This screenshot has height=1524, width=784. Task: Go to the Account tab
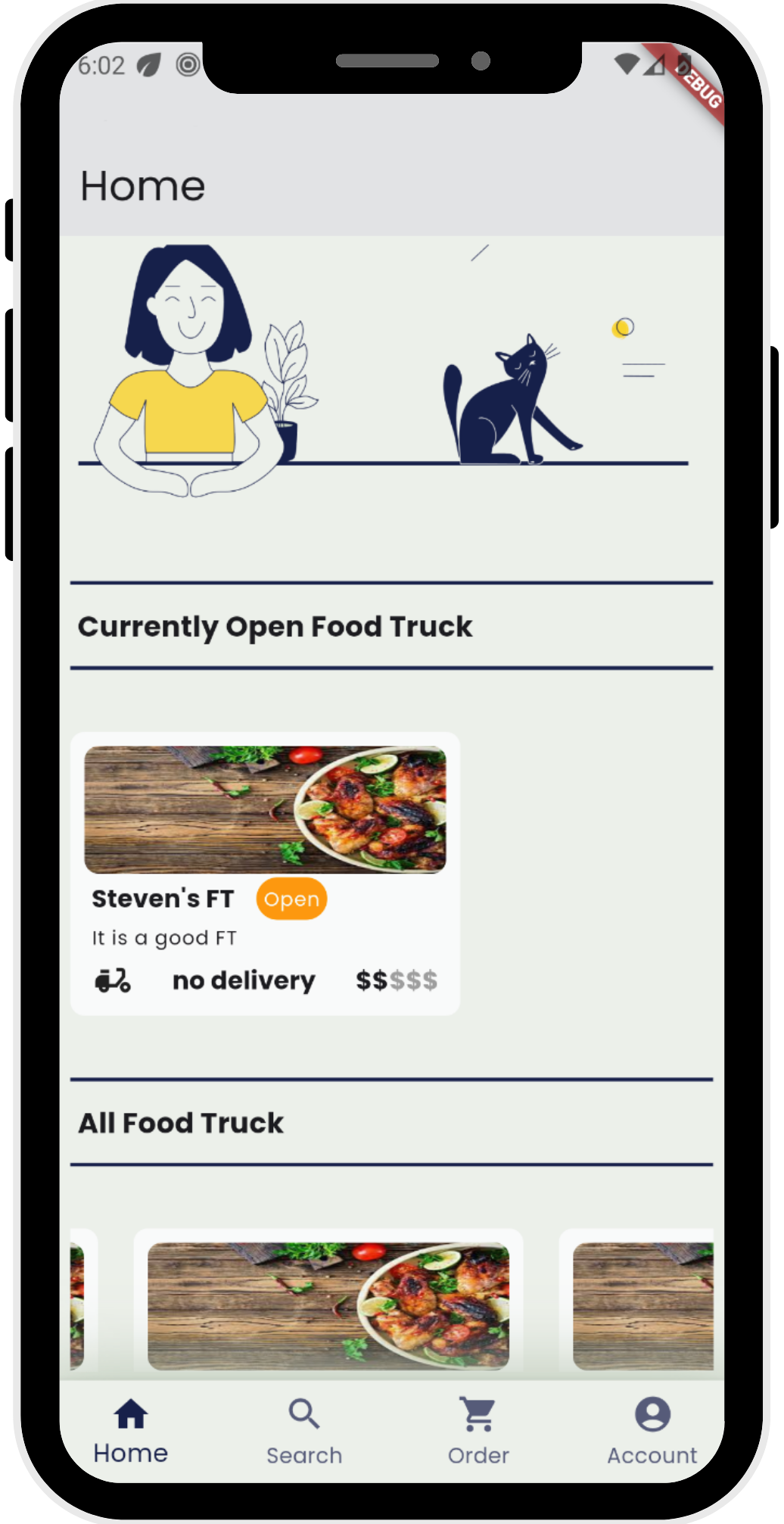click(x=652, y=1431)
